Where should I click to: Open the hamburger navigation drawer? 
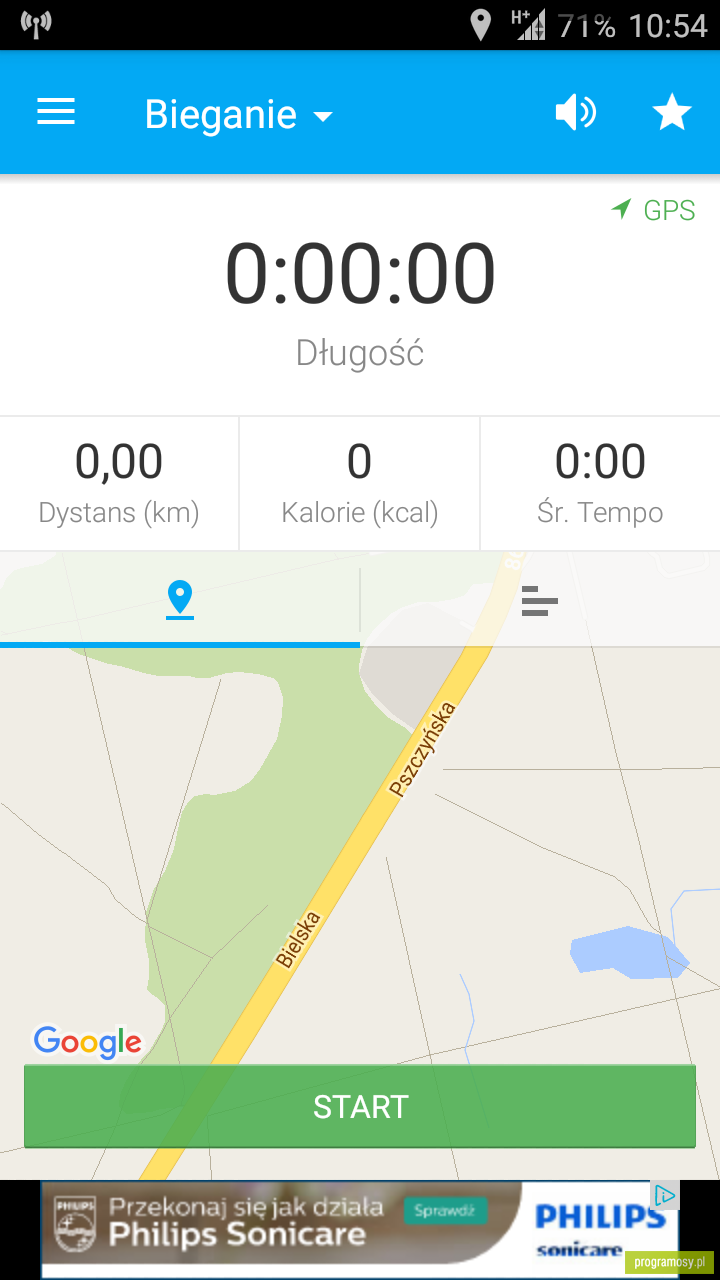tap(56, 113)
